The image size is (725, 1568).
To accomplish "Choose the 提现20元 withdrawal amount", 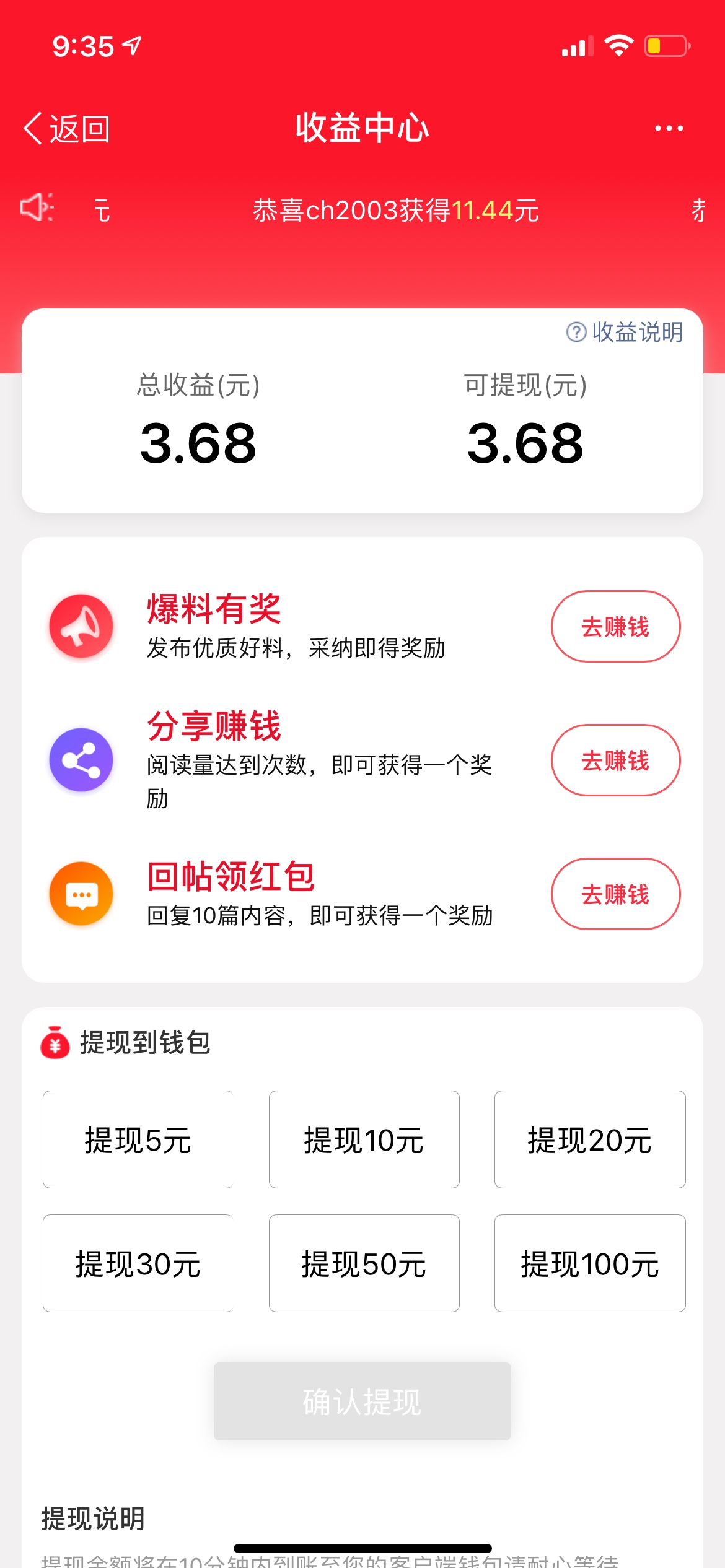I will pyautogui.click(x=590, y=1139).
